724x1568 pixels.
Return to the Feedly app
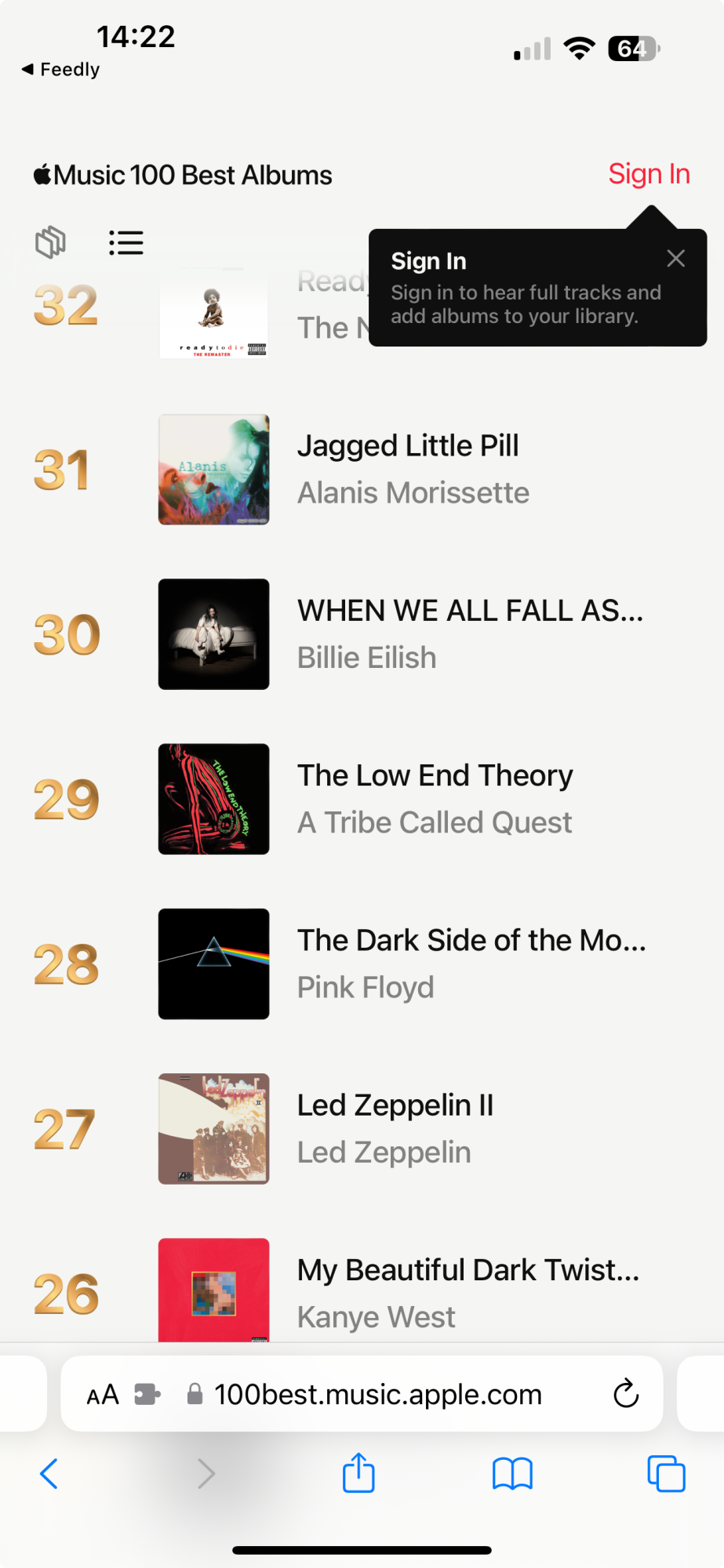point(61,70)
